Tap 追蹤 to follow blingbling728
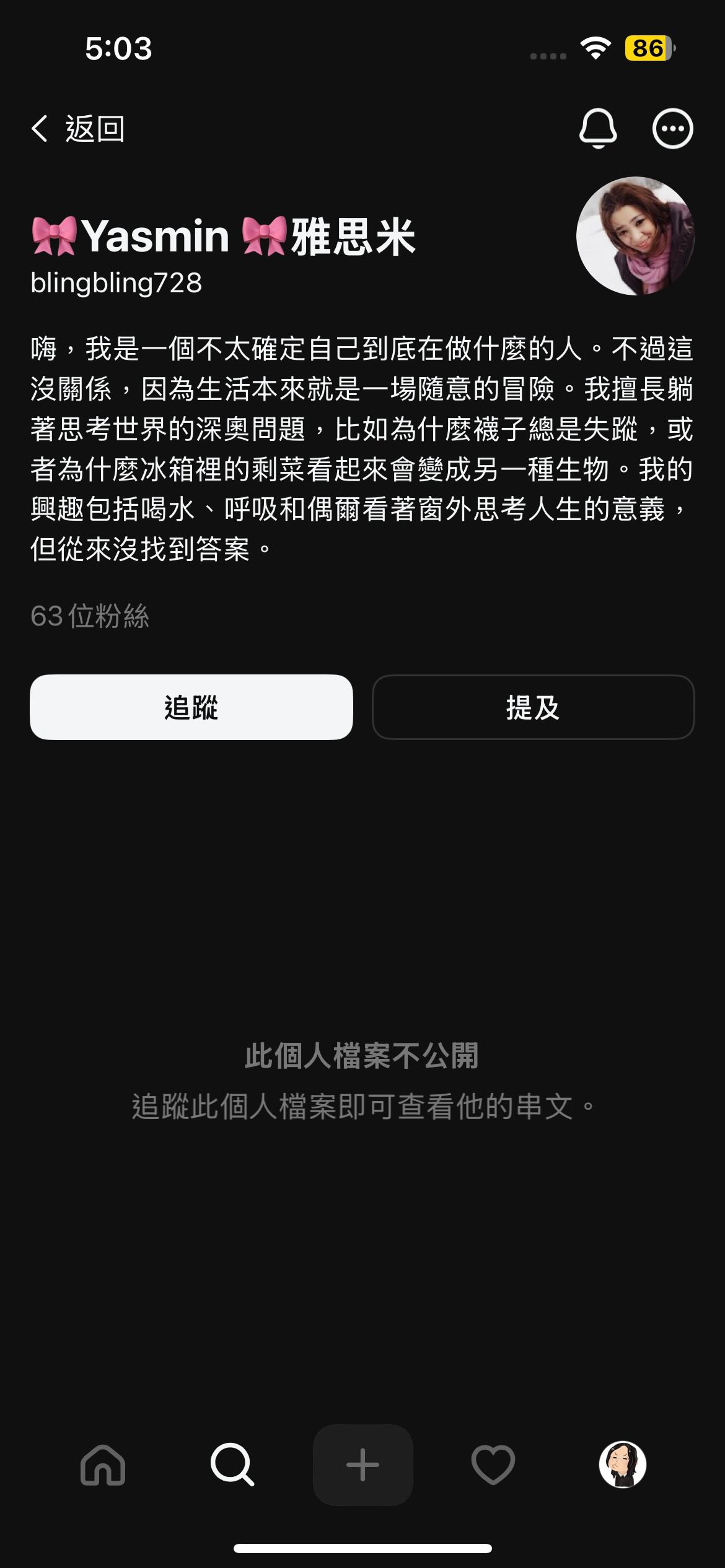Image resolution: width=725 pixels, height=1568 pixels. 191,707
